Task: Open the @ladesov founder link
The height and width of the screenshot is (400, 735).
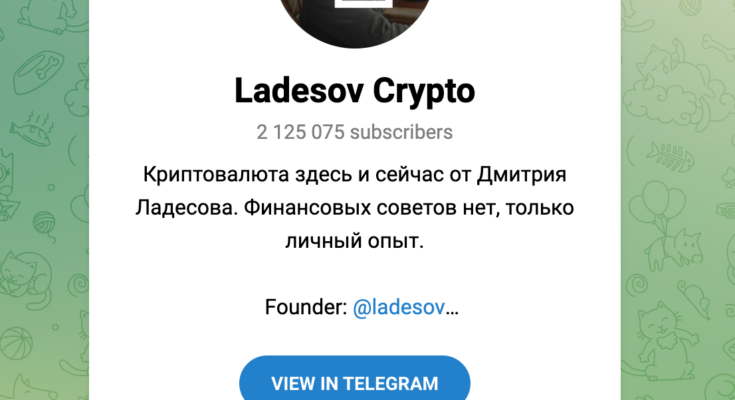Action: [x=398, y=309]
